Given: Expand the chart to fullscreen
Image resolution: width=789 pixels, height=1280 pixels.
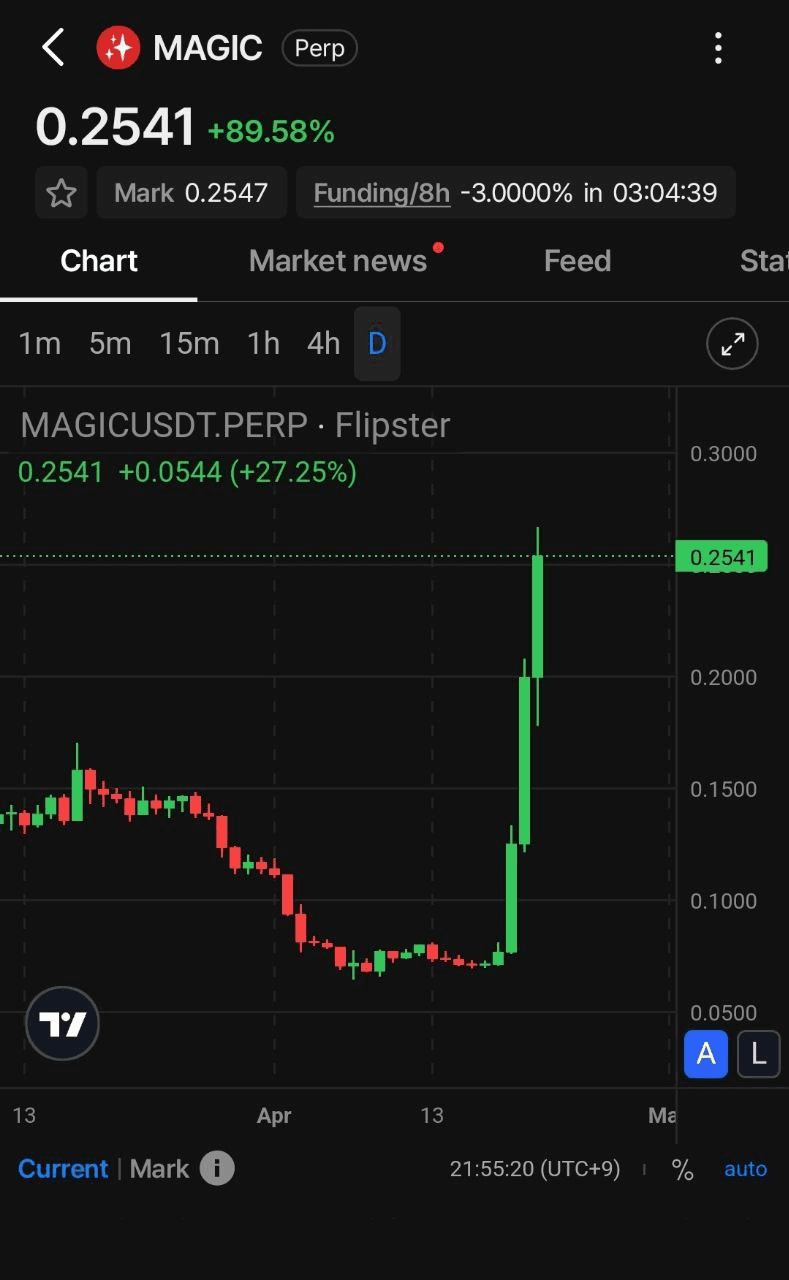Looking at the screenshot, I should click(x=732, y=345).
